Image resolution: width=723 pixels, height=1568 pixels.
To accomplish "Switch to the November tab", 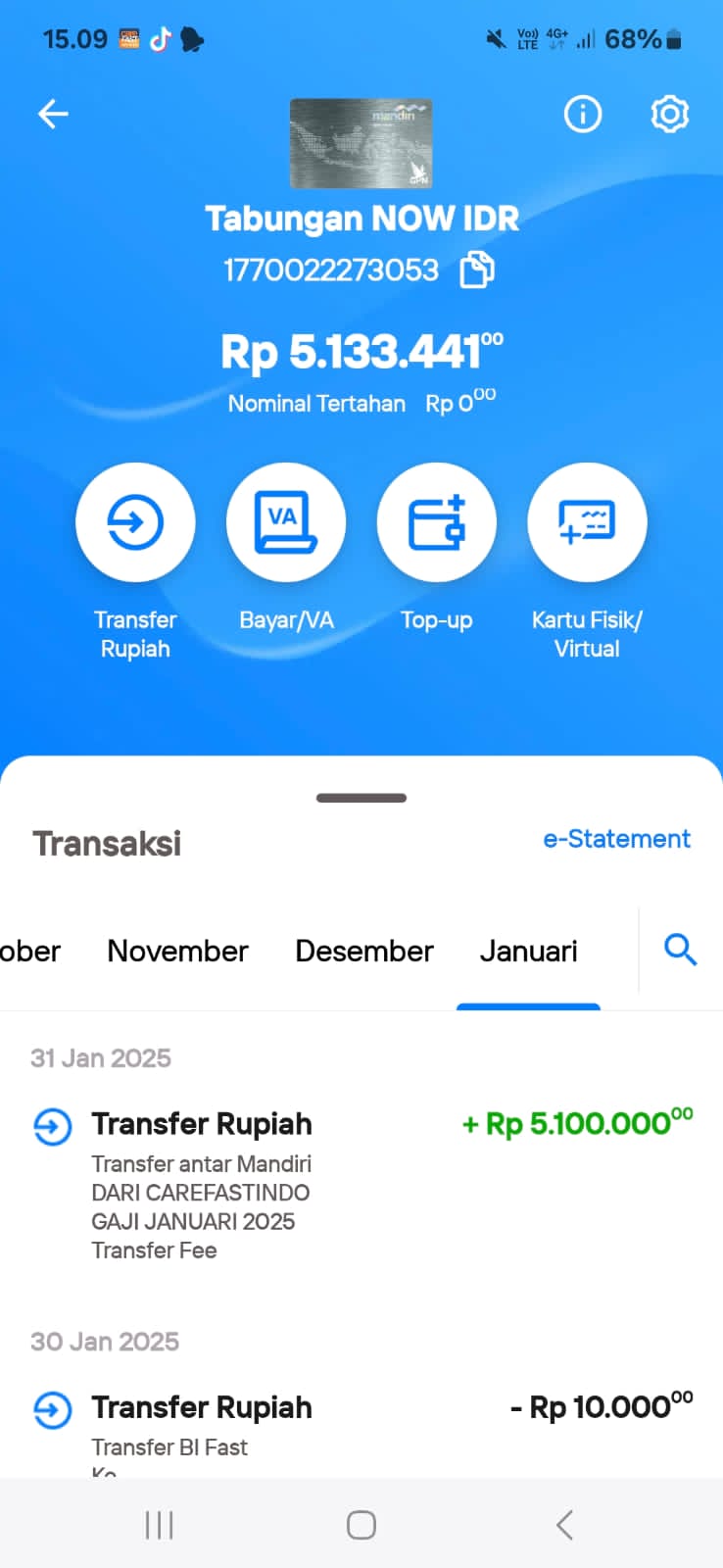I will click(x=177, y=952).
